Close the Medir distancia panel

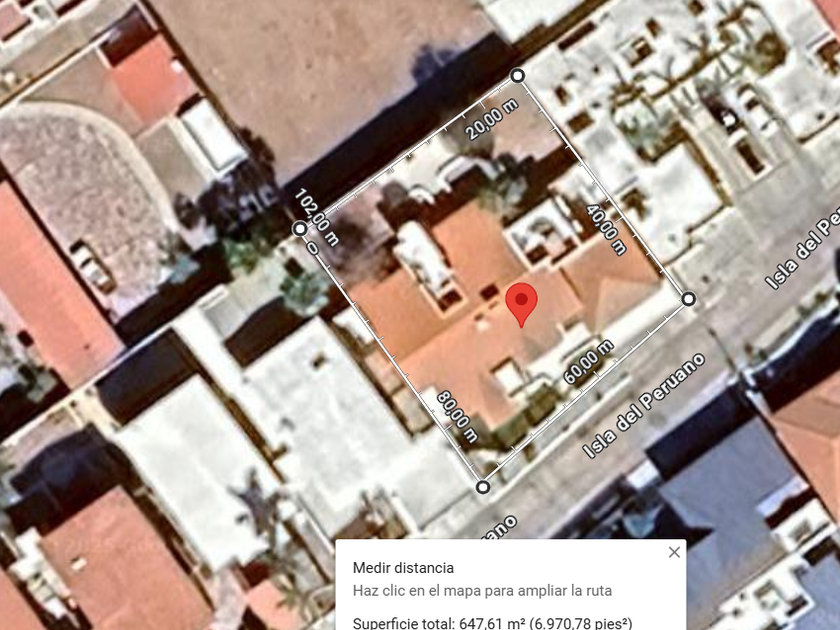tap(674, 552)
